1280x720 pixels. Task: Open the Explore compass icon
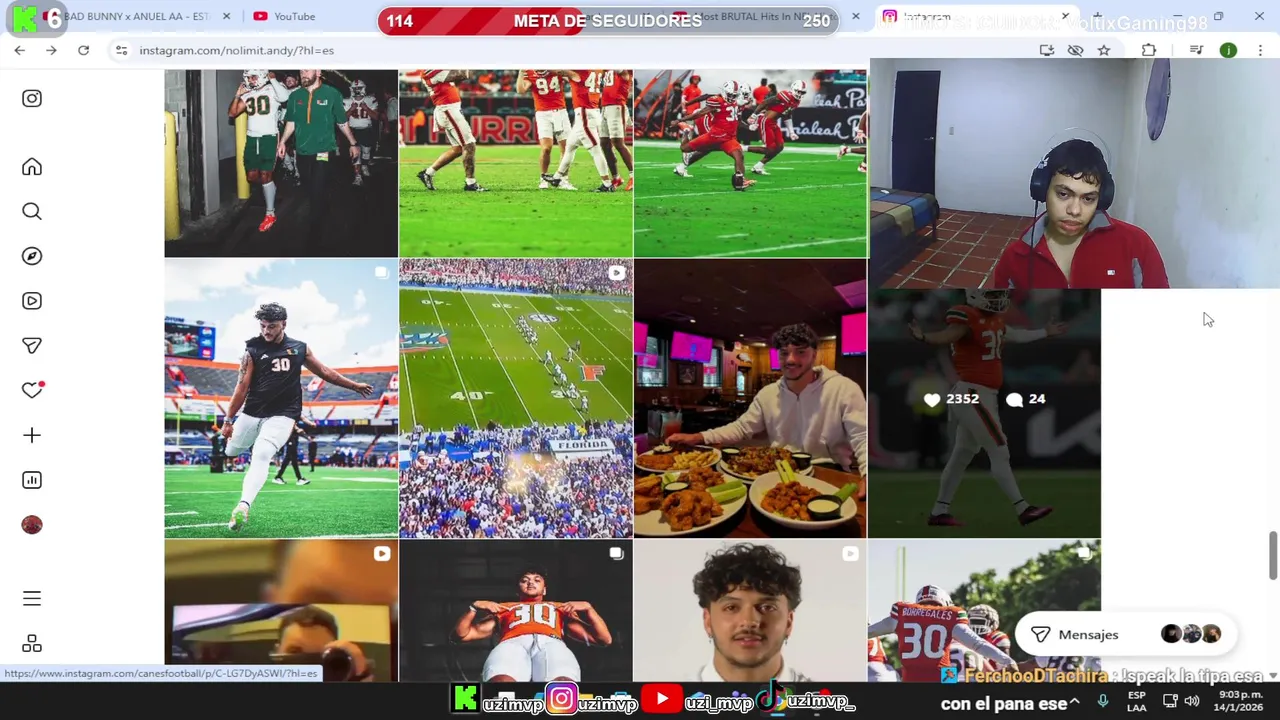point(32,256)
